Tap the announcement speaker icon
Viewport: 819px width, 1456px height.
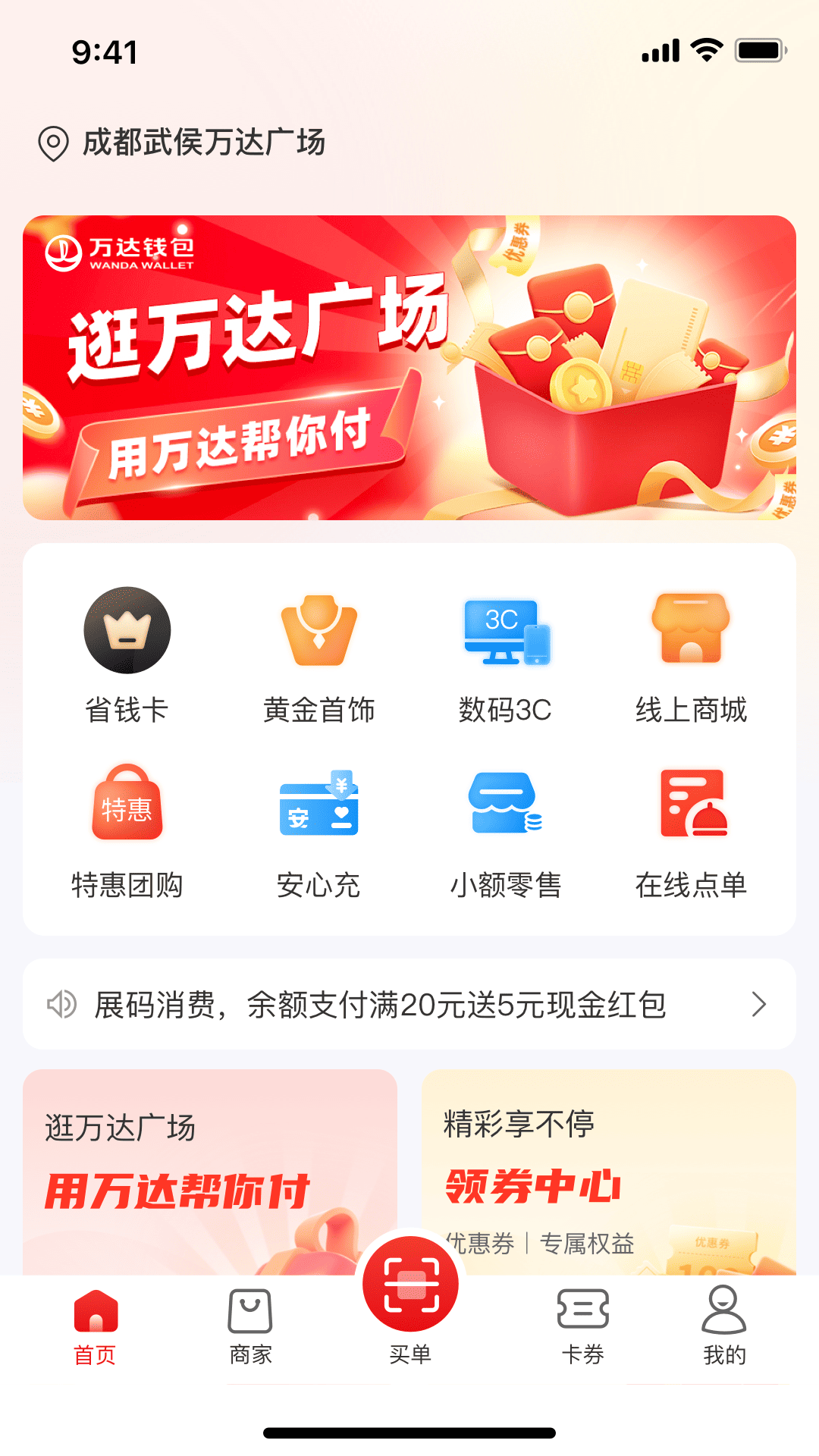[x=61, y=1005]
